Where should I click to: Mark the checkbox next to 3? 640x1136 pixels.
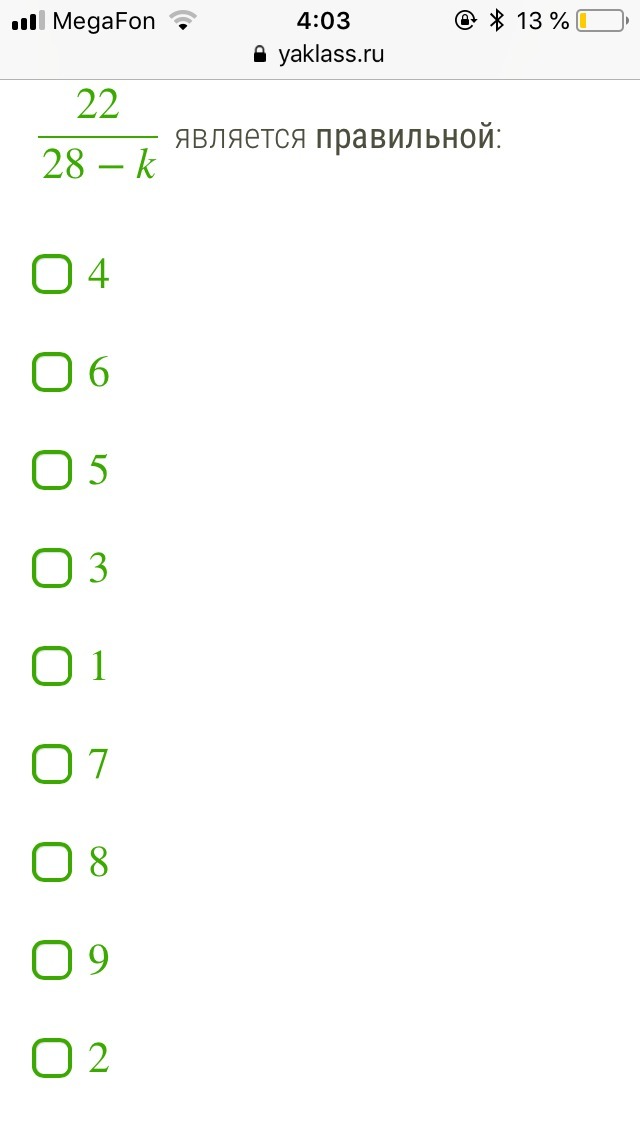click(x=52, y=567)
